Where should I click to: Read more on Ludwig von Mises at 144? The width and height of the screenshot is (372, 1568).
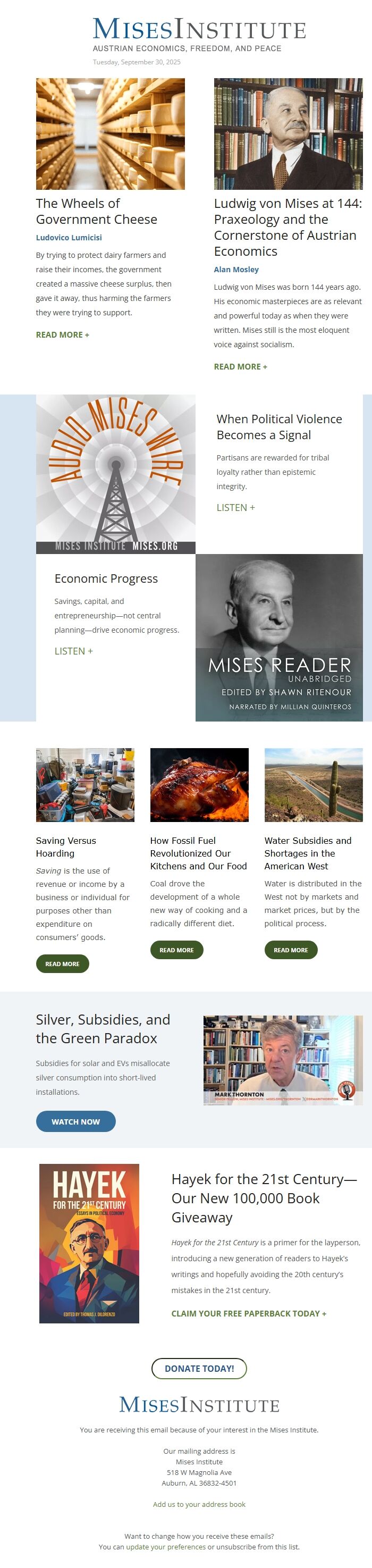240,366
